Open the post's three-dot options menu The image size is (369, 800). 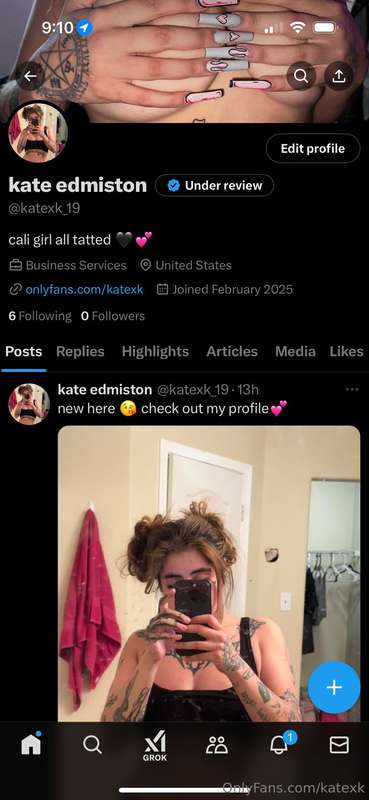(x=352, y=390)
